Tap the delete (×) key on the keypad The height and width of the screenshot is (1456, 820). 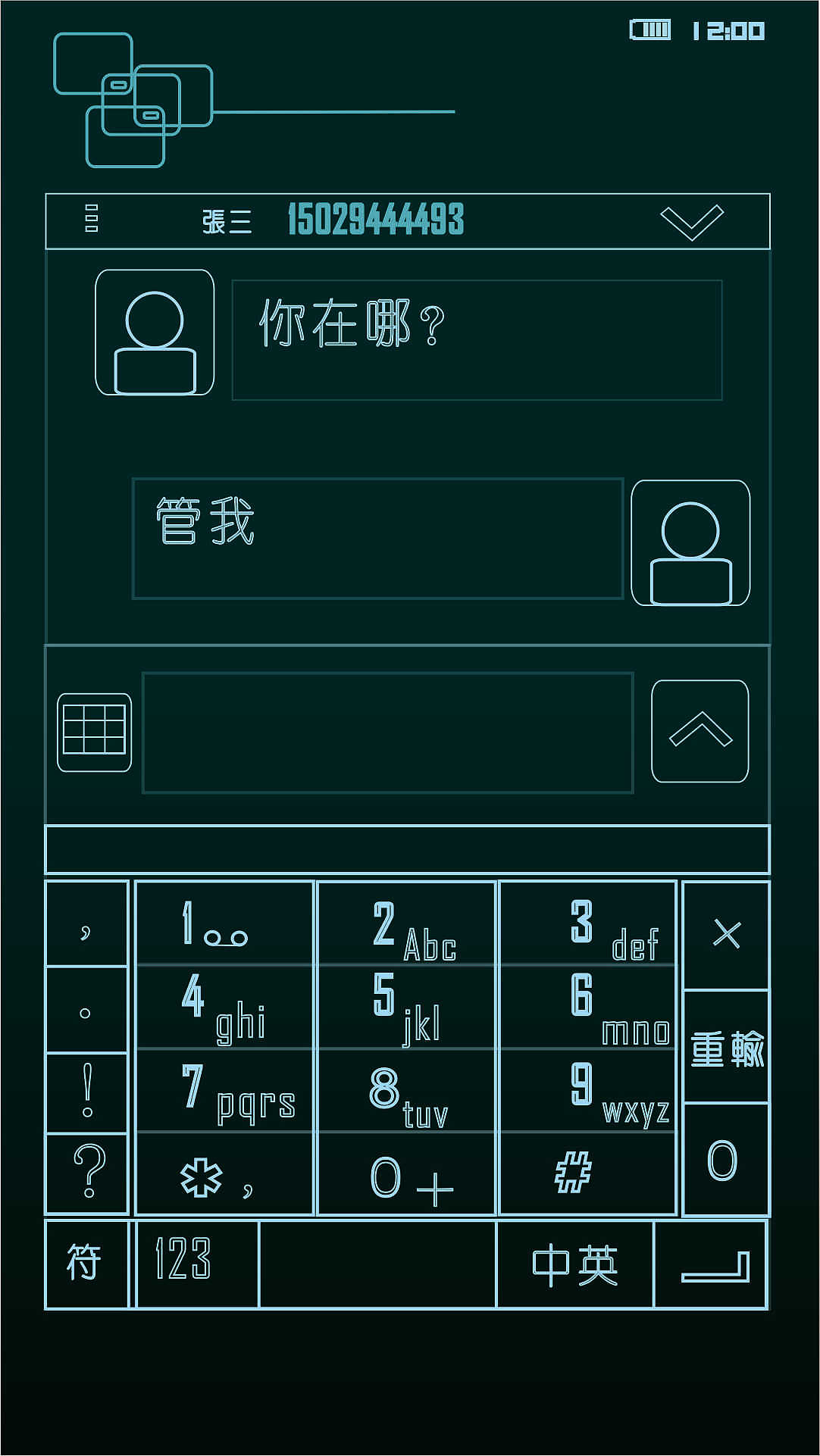pyautogui.click(x=725, y=933)
